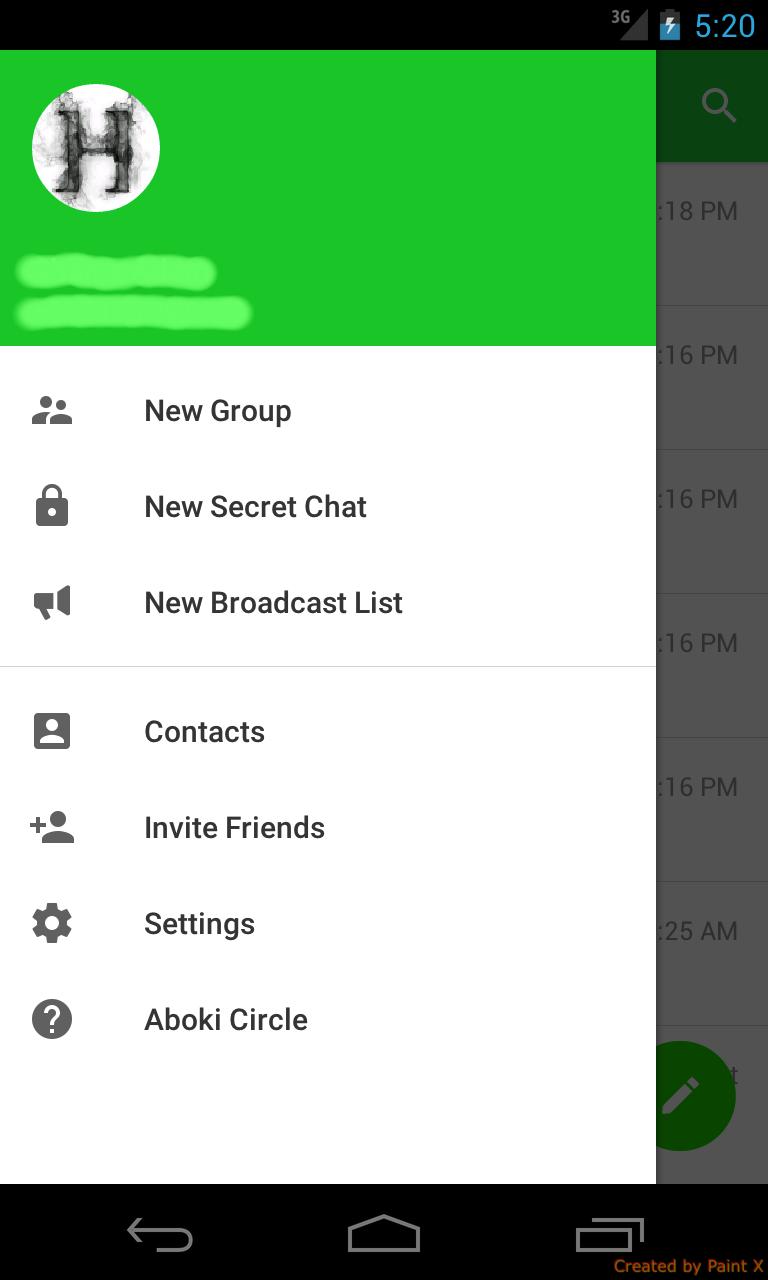Choose New Secret Chat menu entry
The width and height of the screenshot is (768, 1280).
(x=256, y=506)
